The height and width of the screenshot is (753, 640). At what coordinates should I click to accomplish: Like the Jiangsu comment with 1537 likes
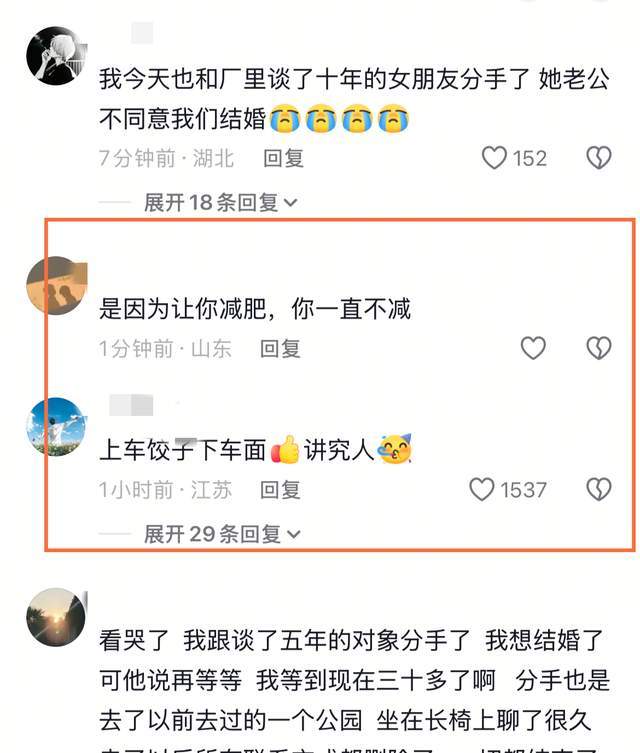483,489
